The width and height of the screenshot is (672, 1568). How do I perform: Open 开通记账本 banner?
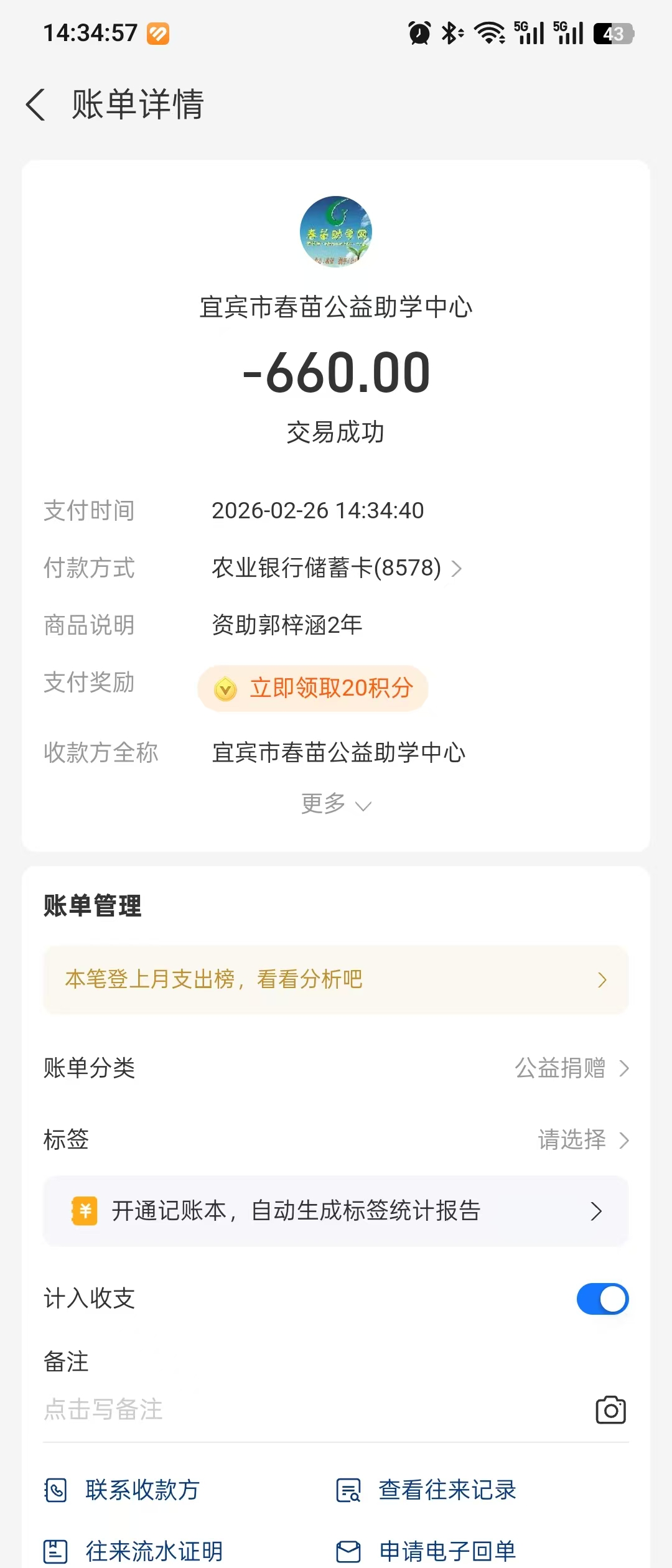336,1211
